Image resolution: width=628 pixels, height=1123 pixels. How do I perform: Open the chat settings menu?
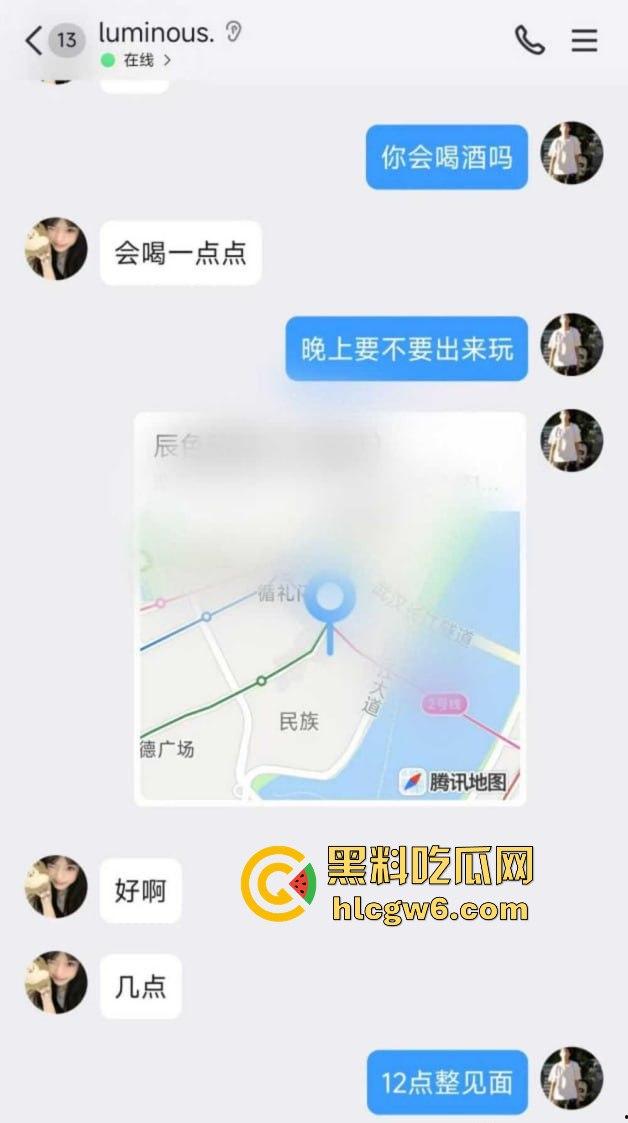584,40
